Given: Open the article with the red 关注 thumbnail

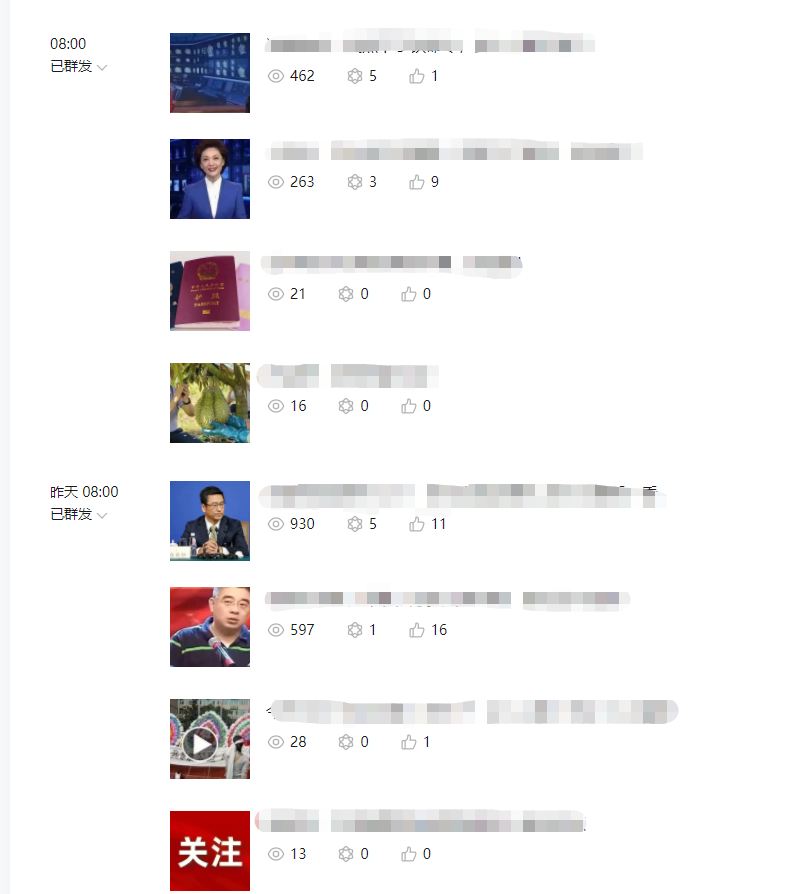Looking at the screenshot, I should [209, 851].
